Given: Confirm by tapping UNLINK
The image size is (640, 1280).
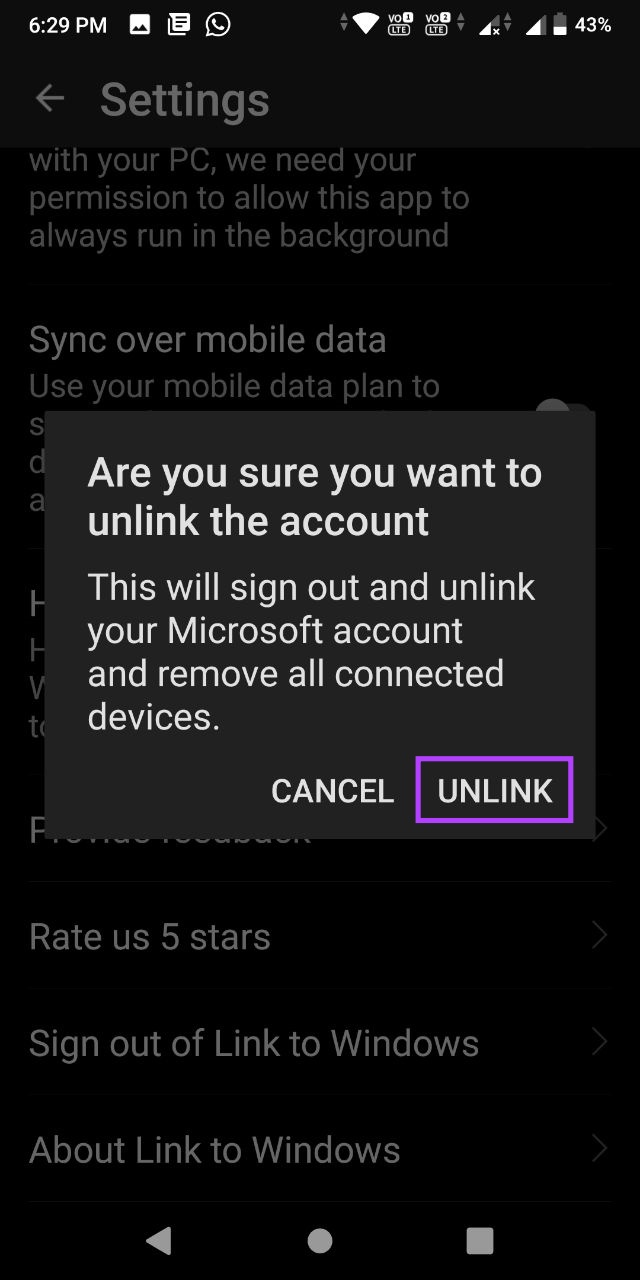Looking at the screenshot, I should [x=495, y=791].
